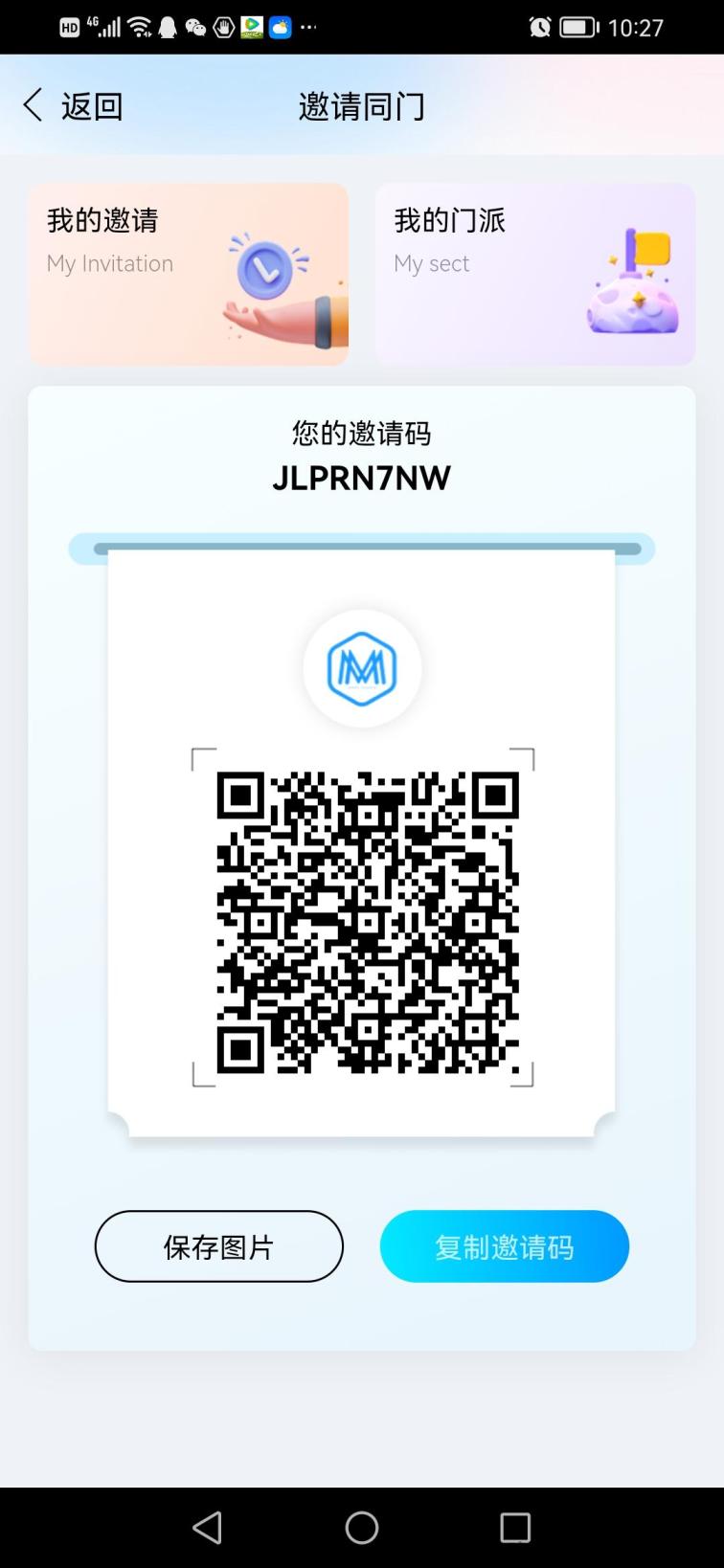Open recent apps from the navigation bar
724x1568 pixels.
coord(515,1527)
